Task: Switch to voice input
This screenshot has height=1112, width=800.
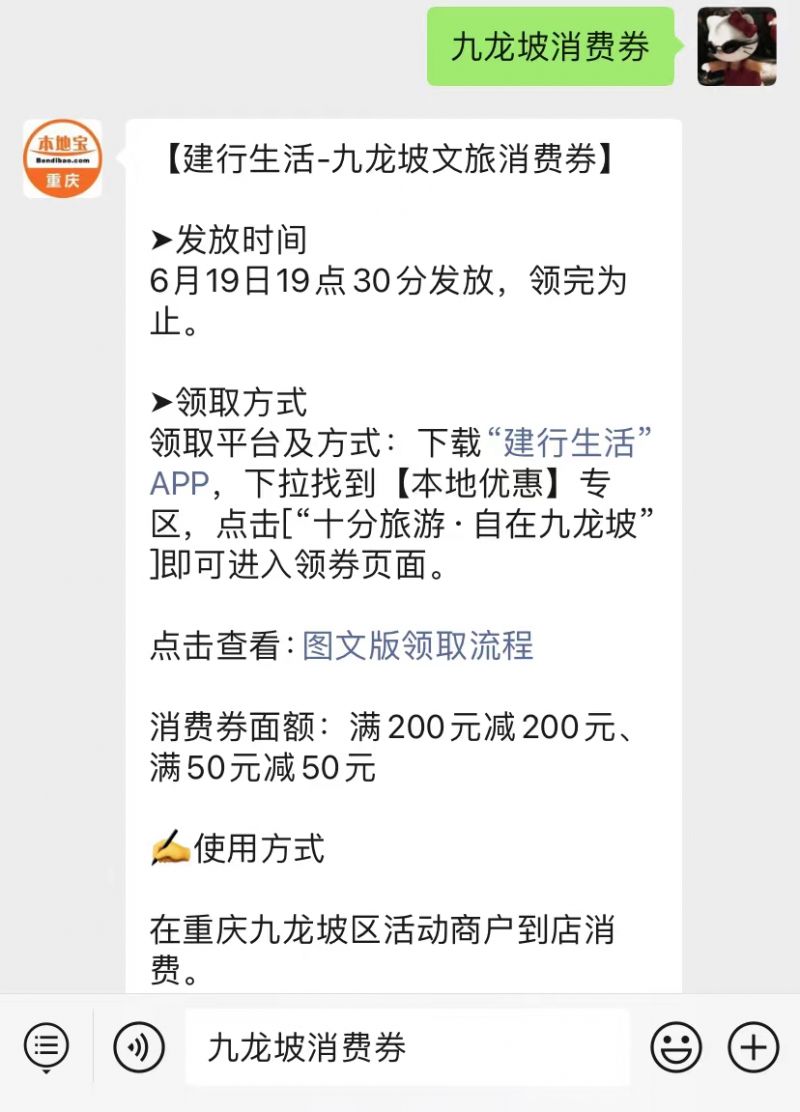Action: (x=139, y=1047)
